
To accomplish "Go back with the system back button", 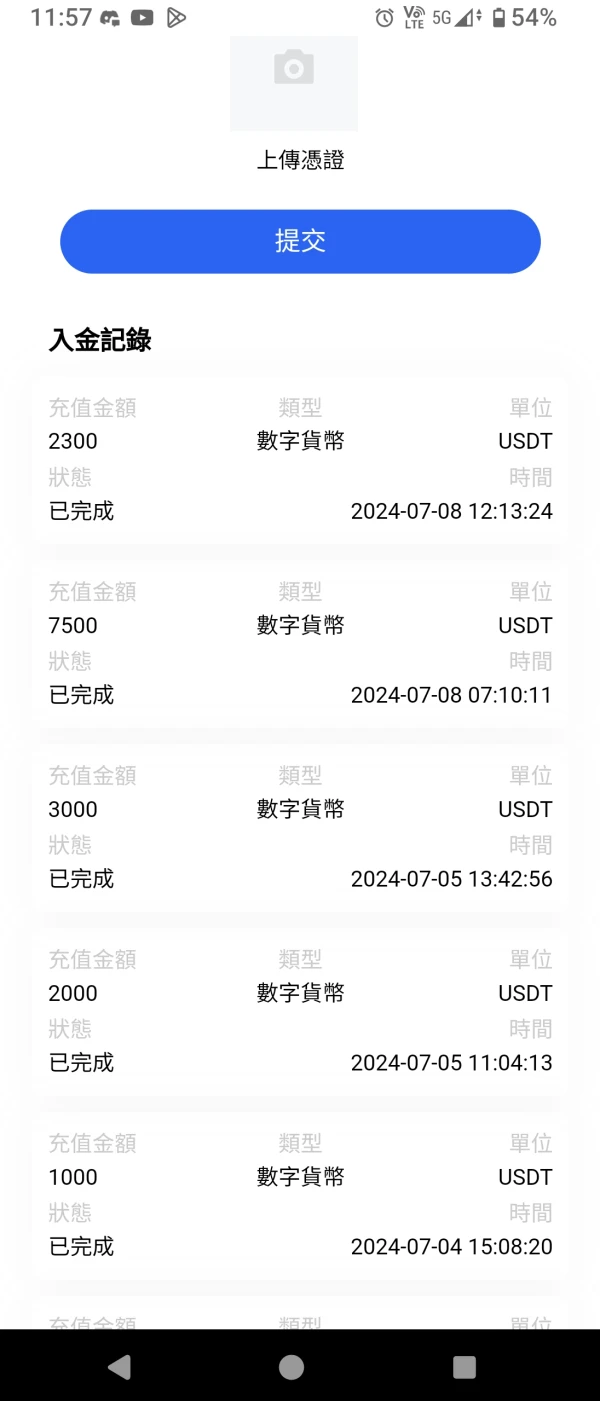I will click(x=119, y=1367).
